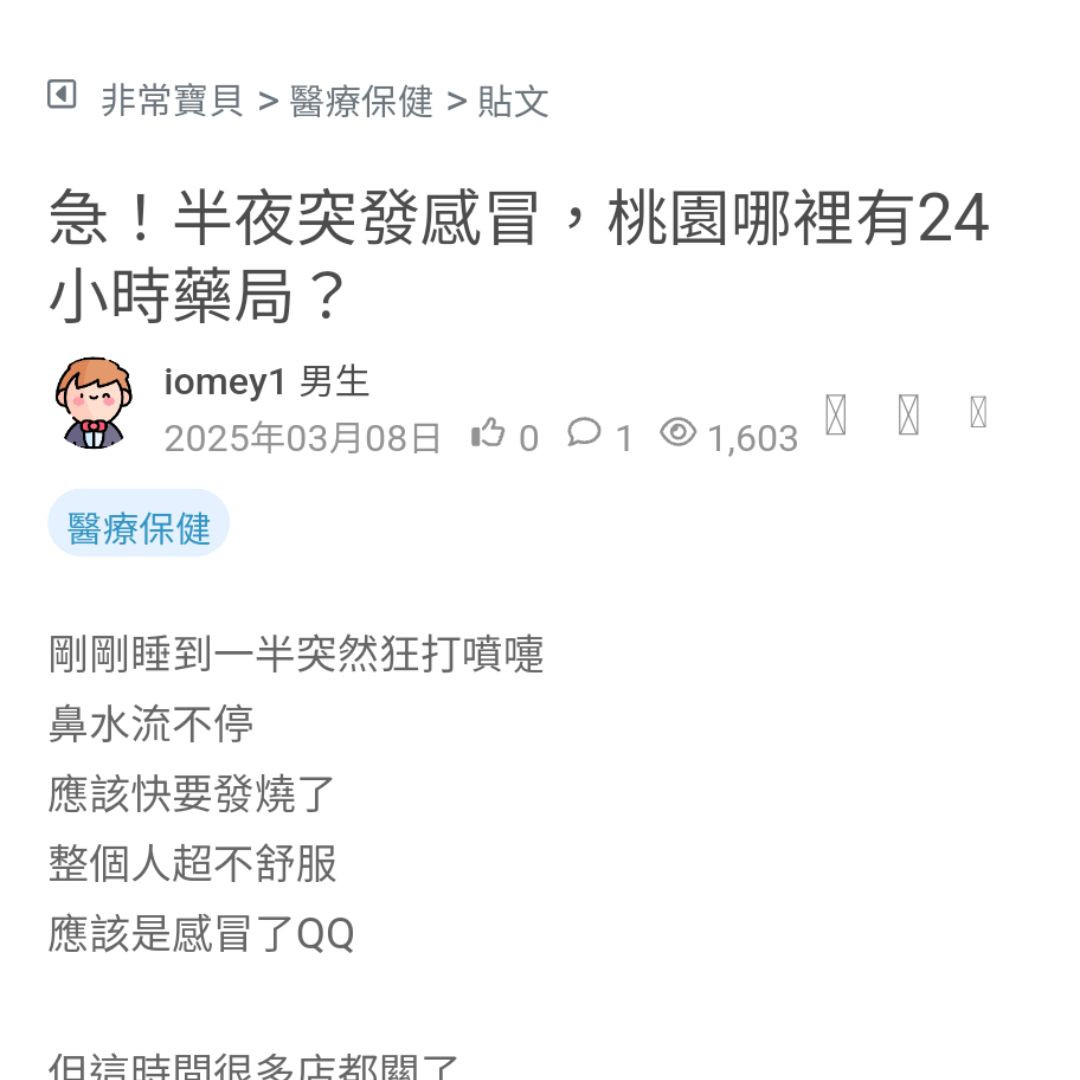This screenshot has height=1080, width=1080.
Task: Open the comments via the speech bubble icon
Action: (x=584, y=434)
